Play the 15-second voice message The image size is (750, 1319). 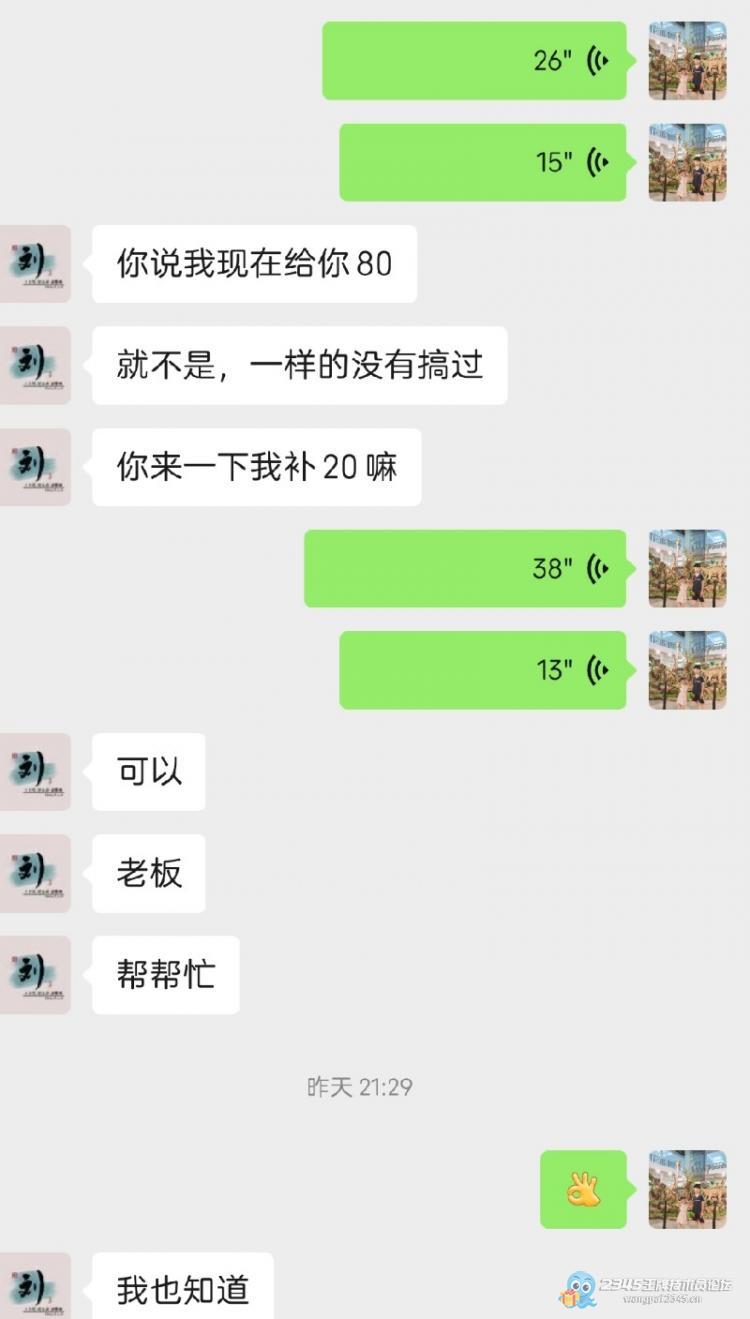[x=483, y=162]
